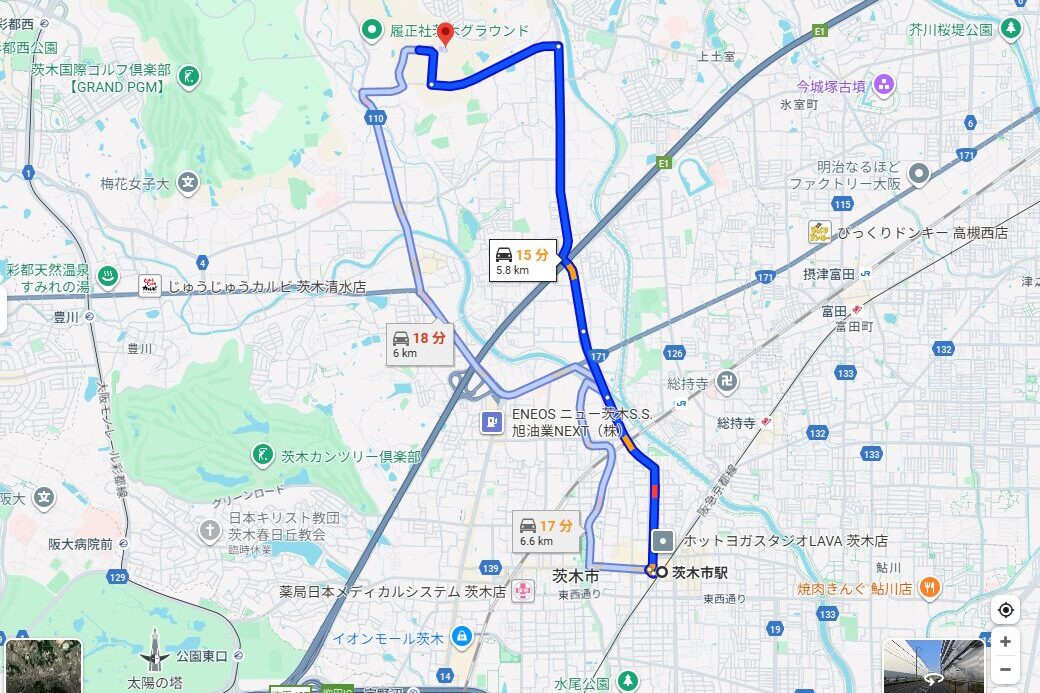Open the 芥川桜堤公園 park marker
Viewport: 1040px width, 693px height.
[1010, 29]
